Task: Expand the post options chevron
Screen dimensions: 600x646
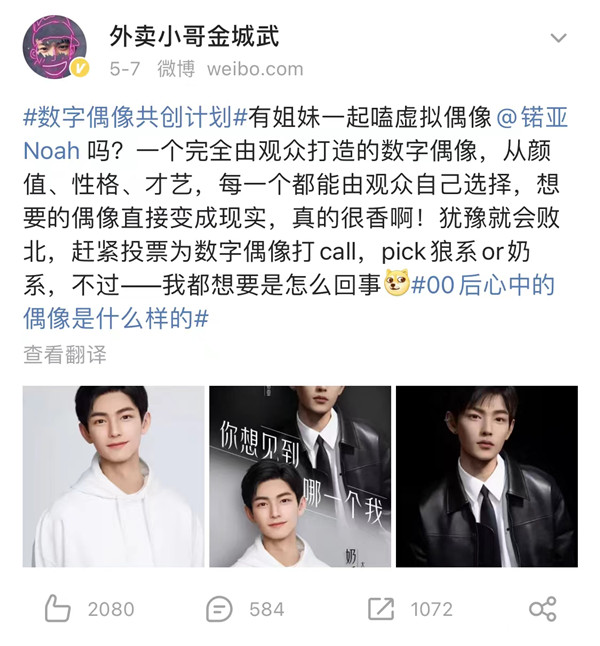Action: click(558, 39)
